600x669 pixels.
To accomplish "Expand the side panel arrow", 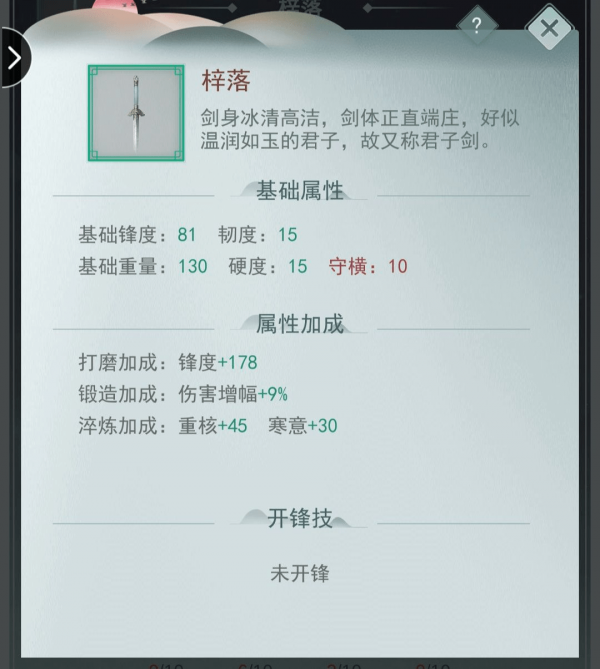I will [x=14, y=58].
